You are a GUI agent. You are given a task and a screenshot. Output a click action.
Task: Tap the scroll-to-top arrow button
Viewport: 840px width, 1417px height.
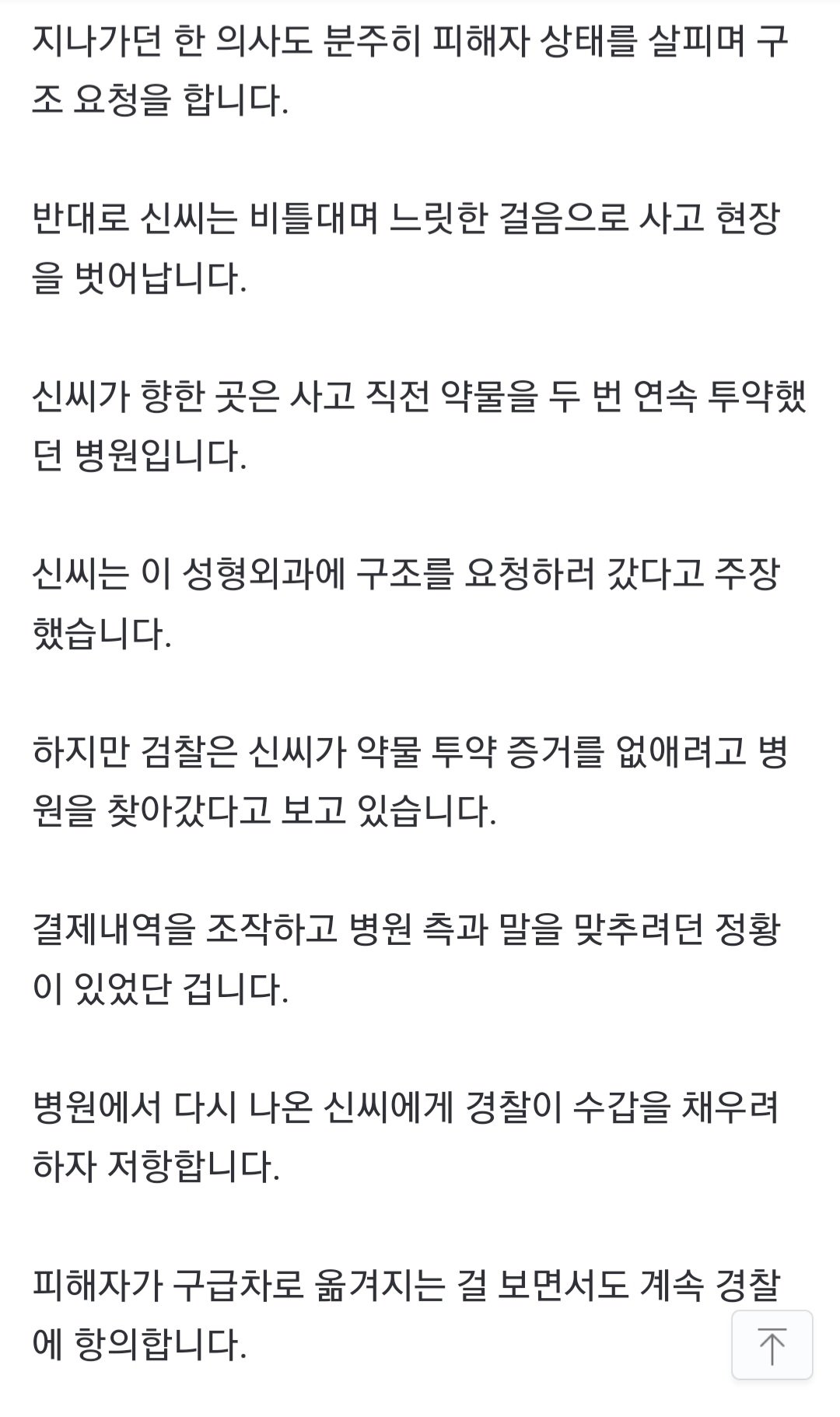(x=772, y=1345)
